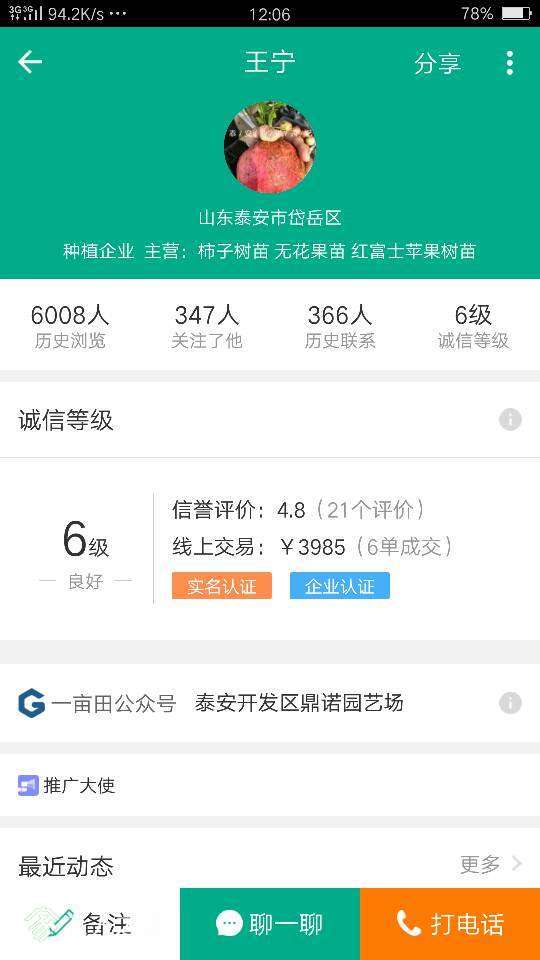The image size is (540, 960).
Task: Open the 一亩田公众号 info icon
Action: (x=510, y=703)
